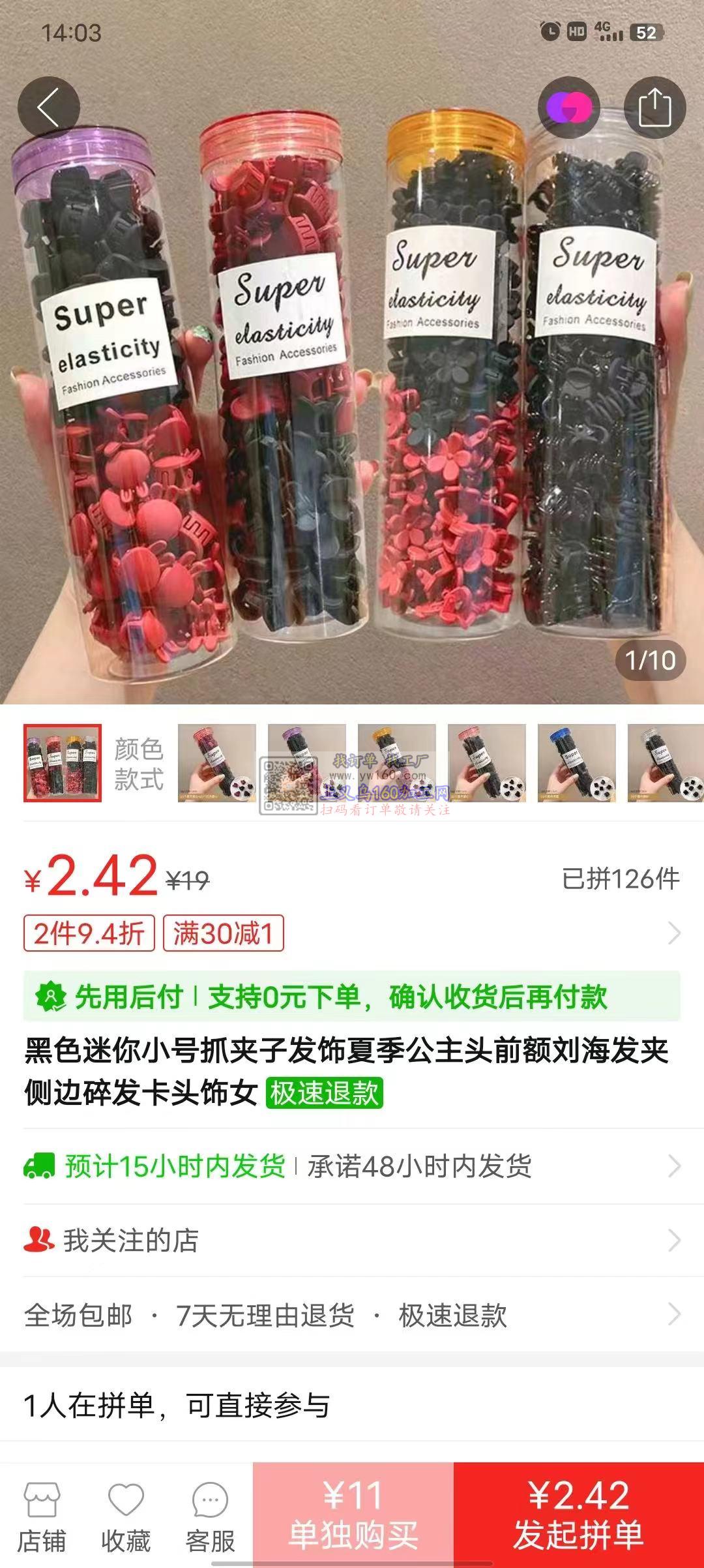
Task: Start group buy with ¥2.42 发起拼单
Action: (x=578, y=1515)
